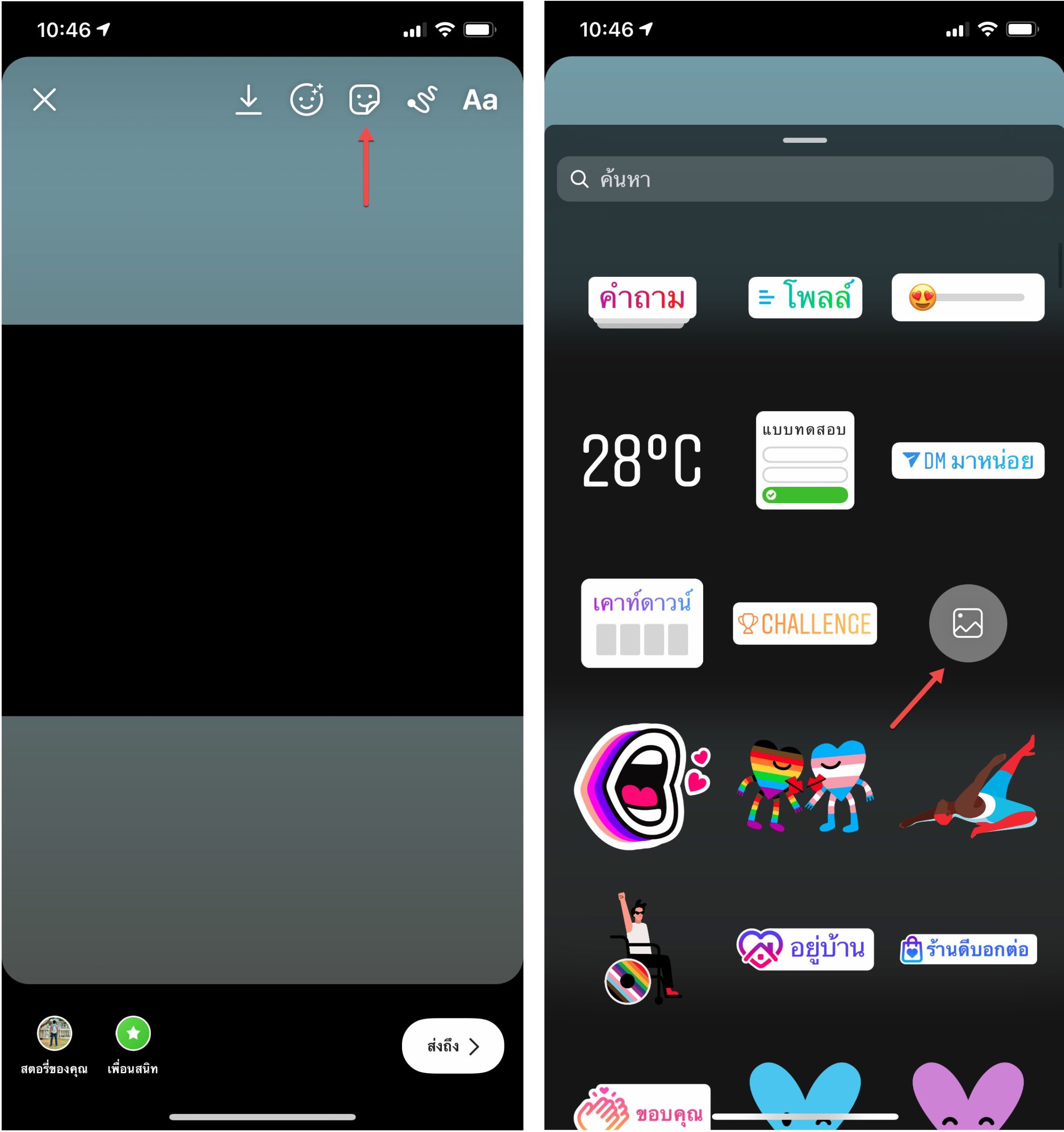Add the อยู่บ้าน stay home sticker
1064x1132 pixels.
coord(805,948)
